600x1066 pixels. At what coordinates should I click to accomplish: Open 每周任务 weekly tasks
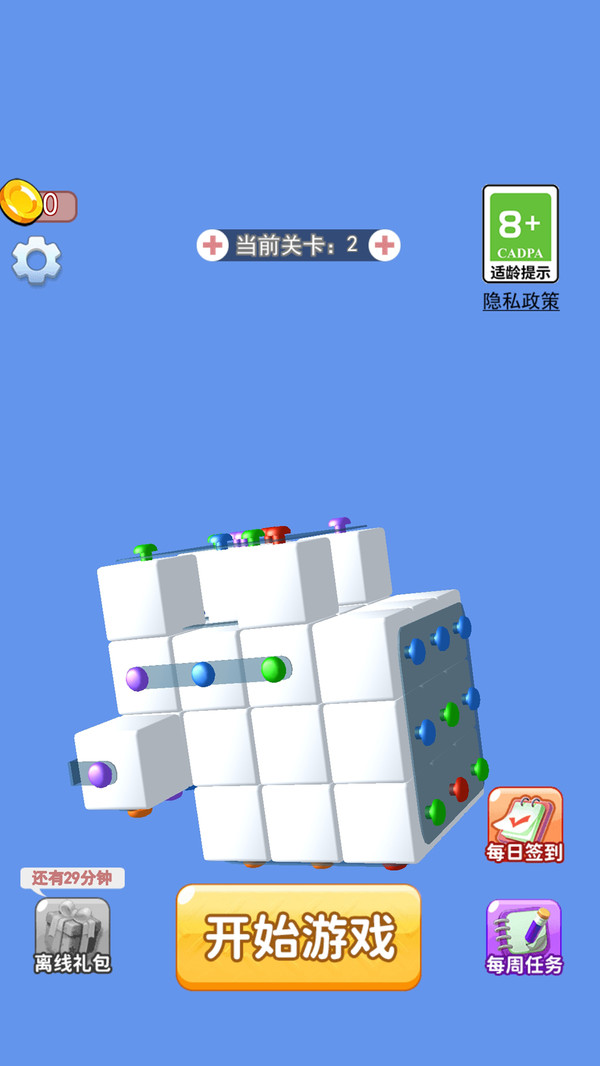525,937
